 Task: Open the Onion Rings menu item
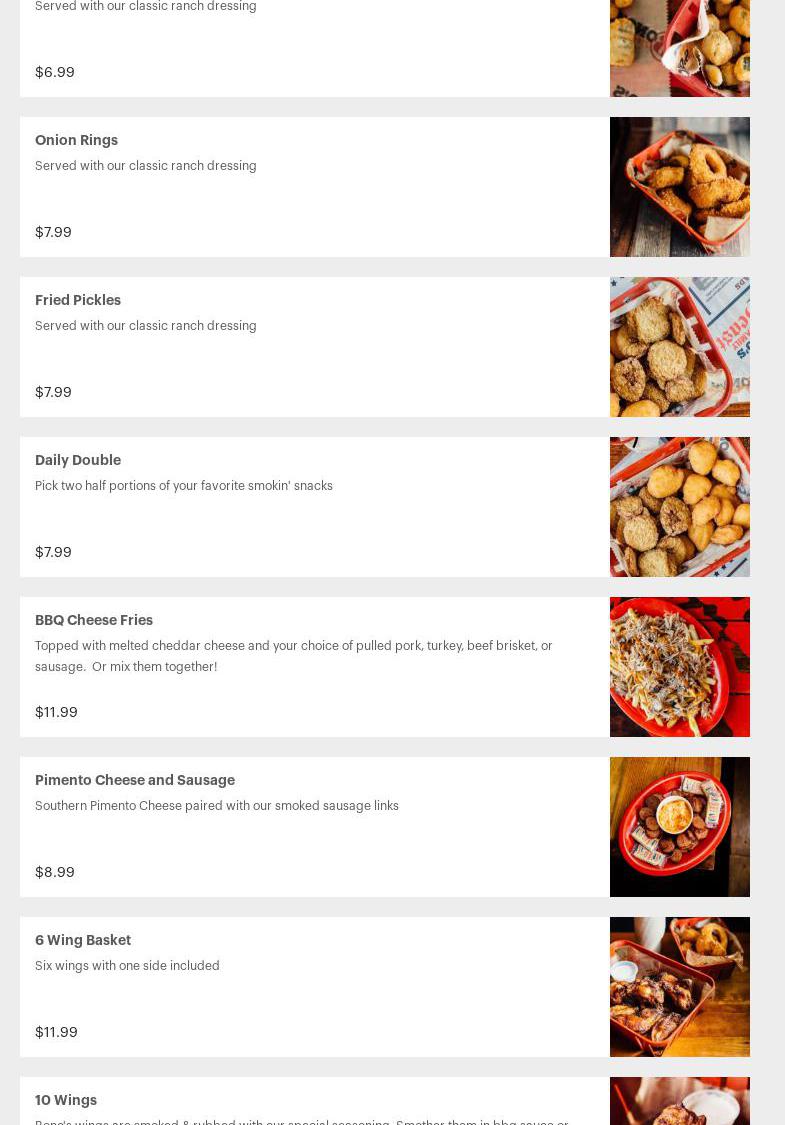pyautogui.click(x=77, y=140)
